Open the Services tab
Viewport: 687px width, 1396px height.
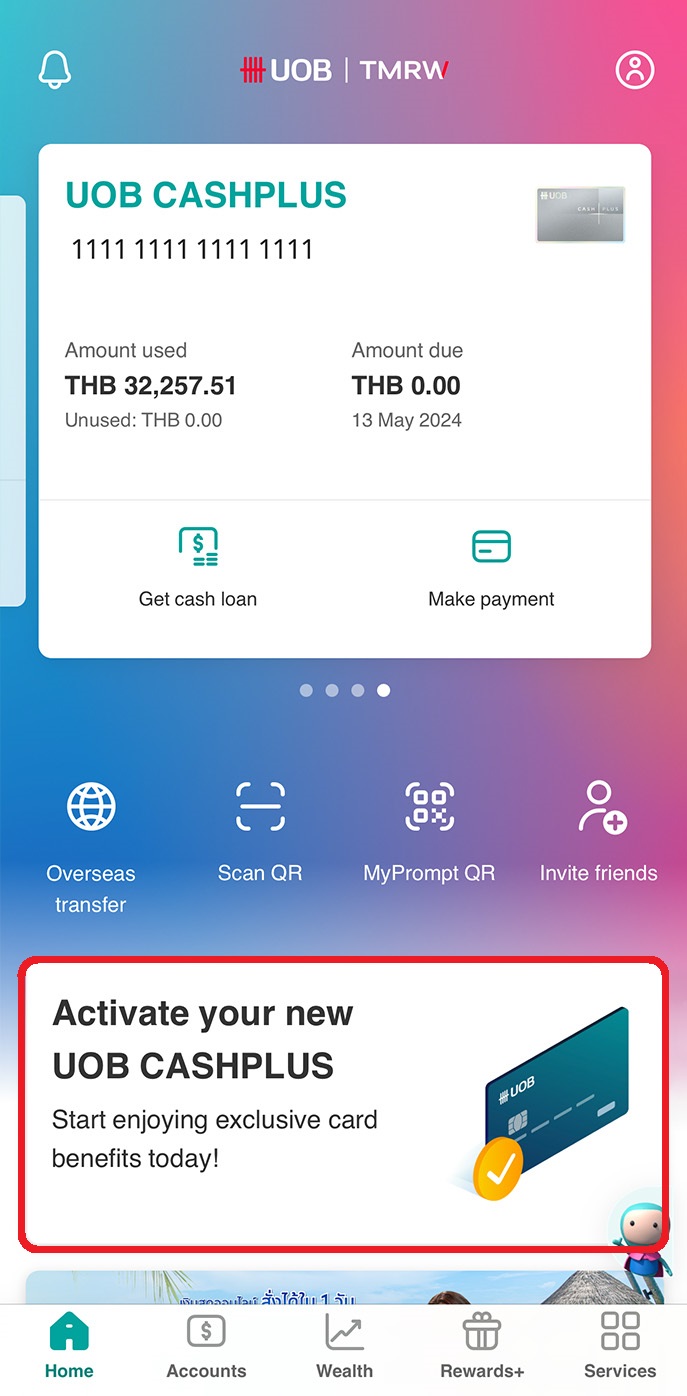620,1347
